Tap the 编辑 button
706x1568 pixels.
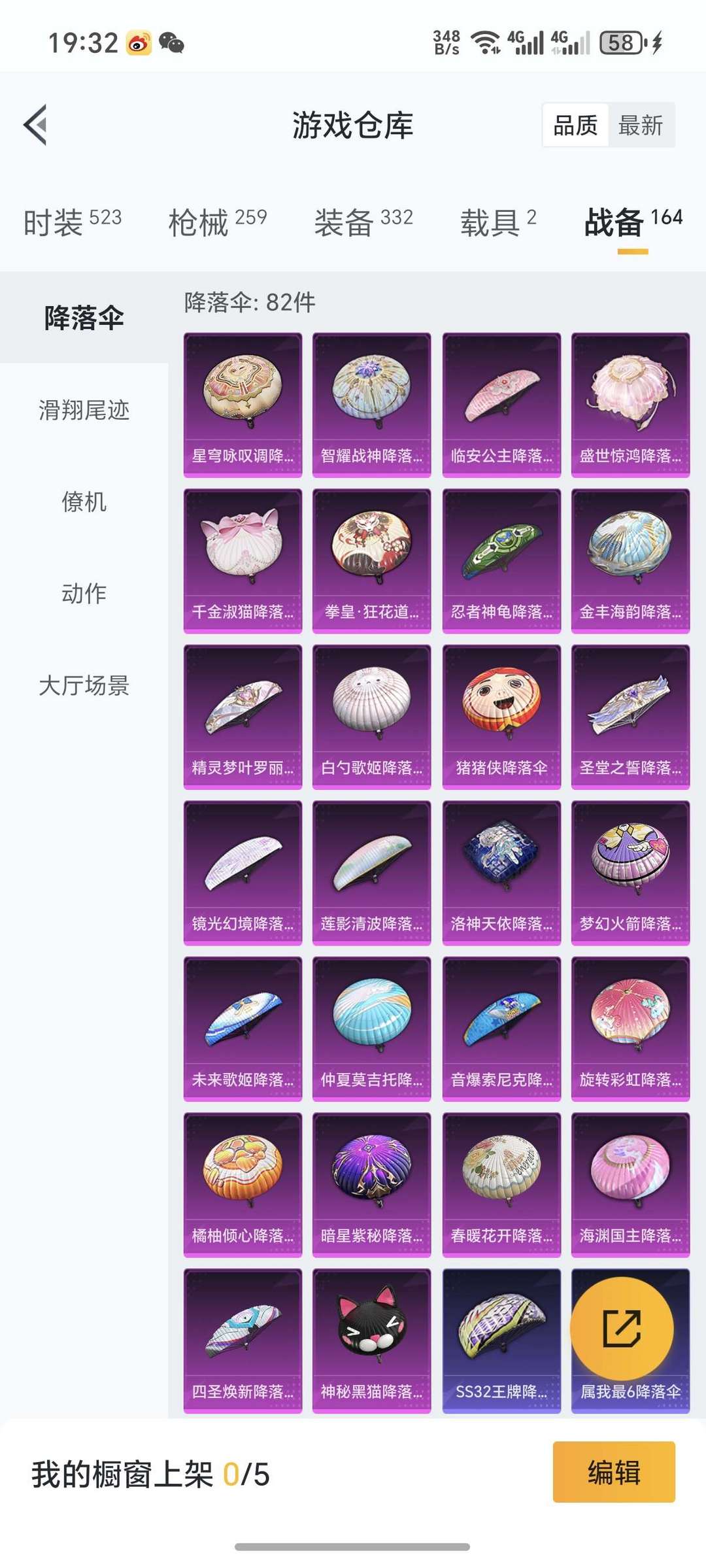[614, 1472]
